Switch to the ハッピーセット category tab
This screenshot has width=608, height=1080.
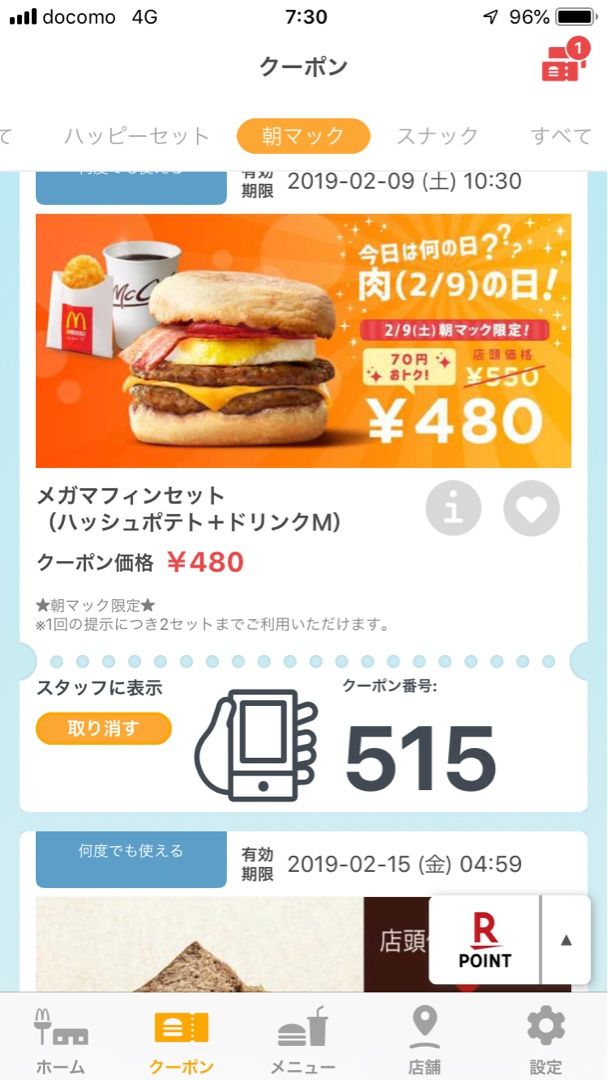[x=137, y=136]
